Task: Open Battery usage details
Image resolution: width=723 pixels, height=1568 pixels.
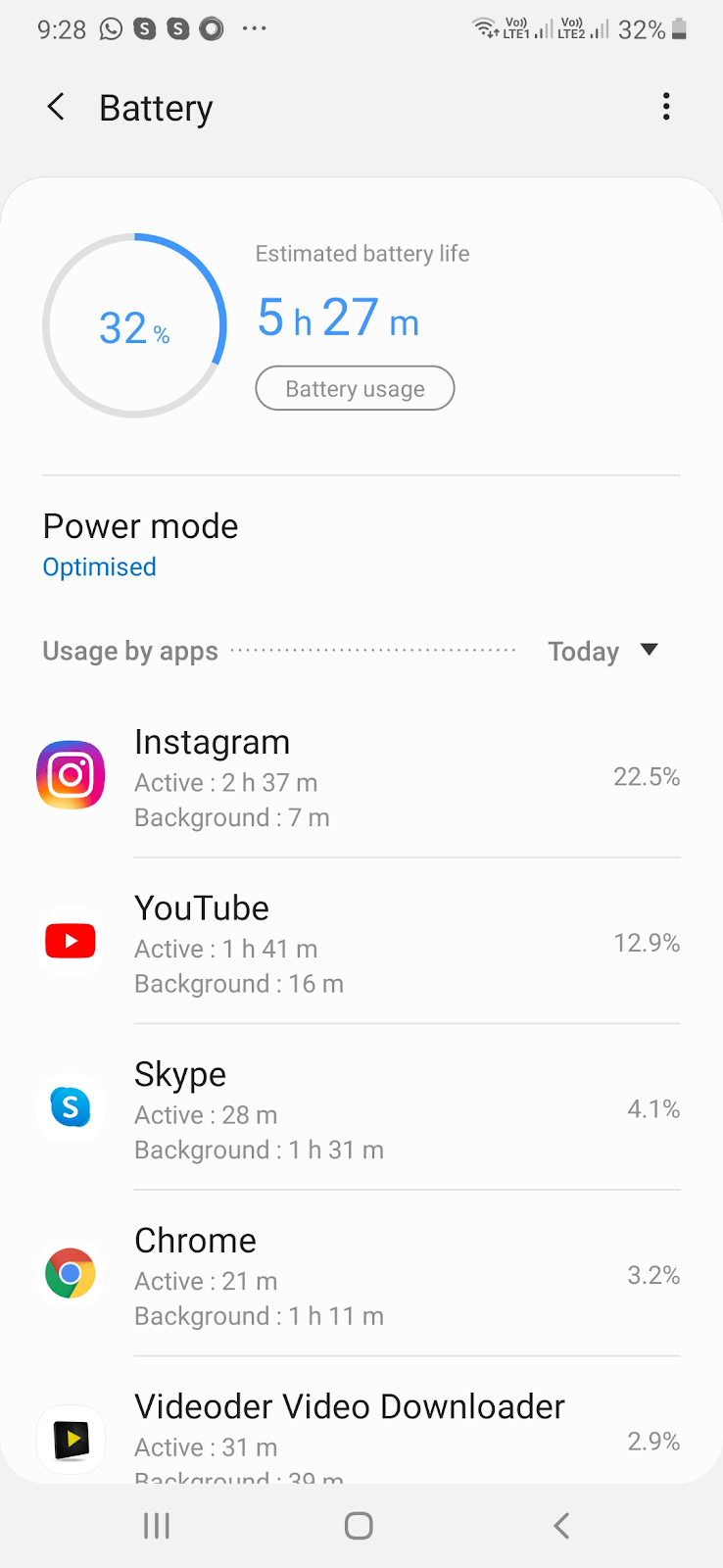Action: (x=355, y=388)
